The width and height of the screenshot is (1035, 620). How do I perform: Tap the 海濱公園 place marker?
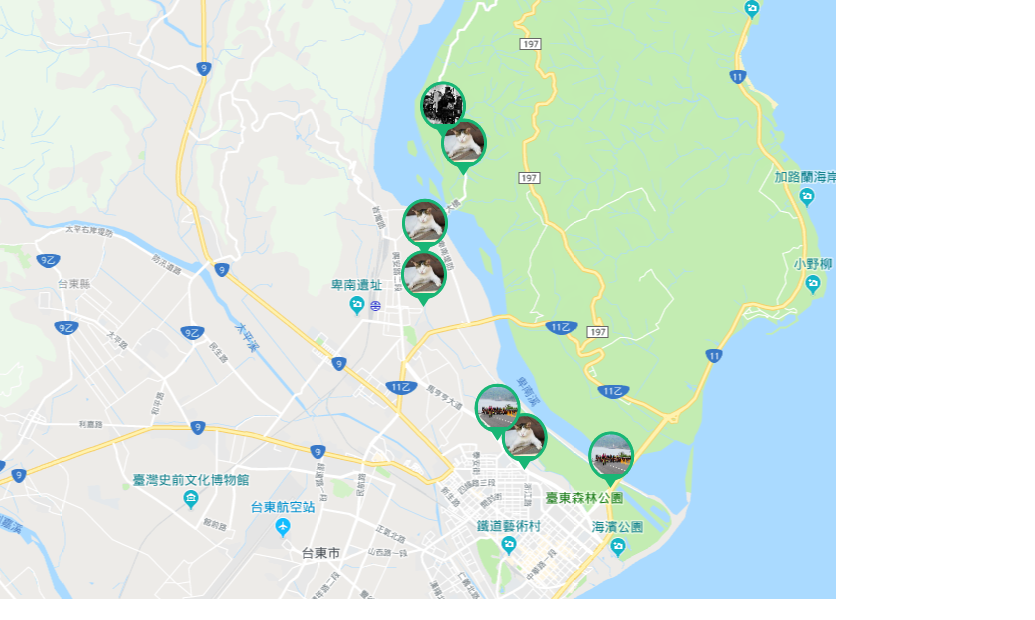(618, 546)
